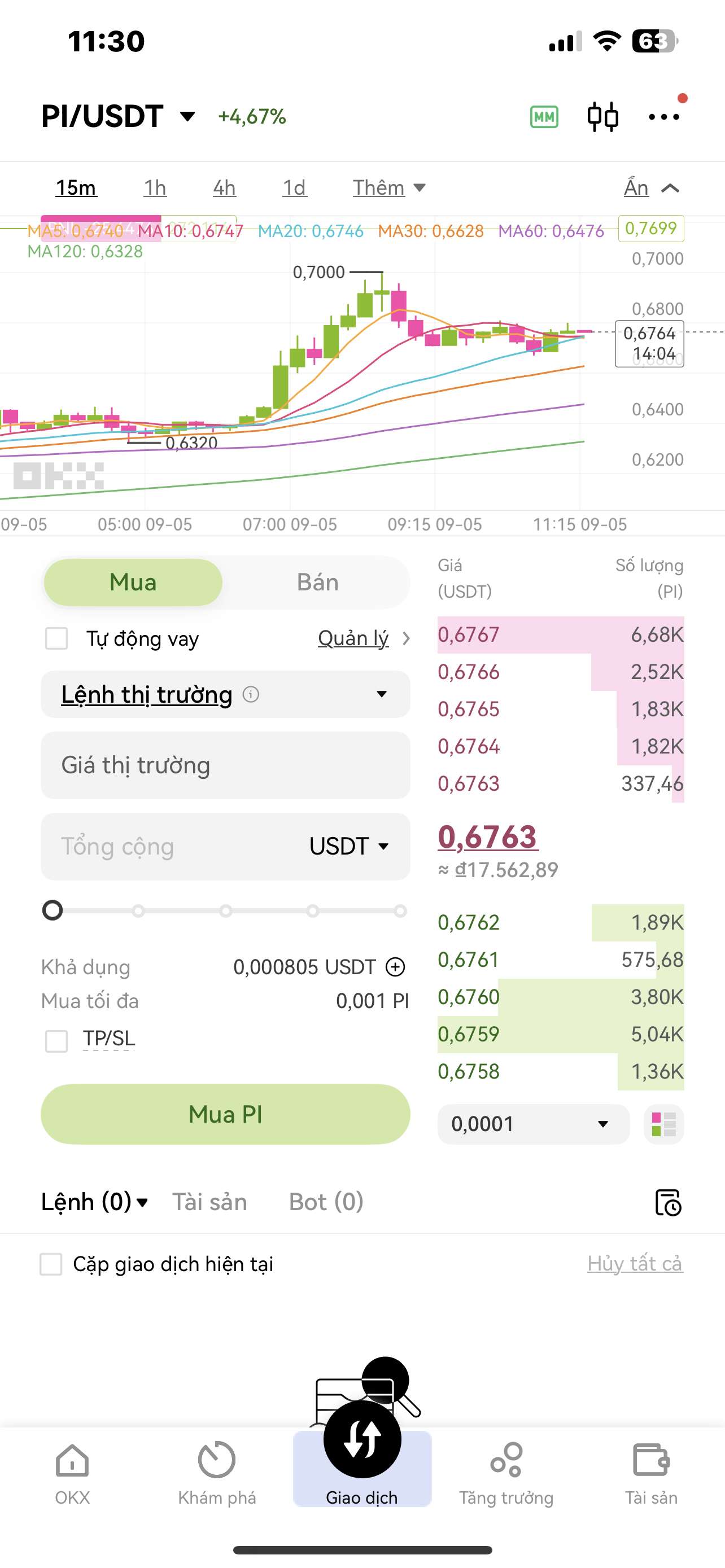This screenshot has height=1568, width=725.
Task: Check Cặp giao dịch hiện tại filter
Action: pos(51,1264)
